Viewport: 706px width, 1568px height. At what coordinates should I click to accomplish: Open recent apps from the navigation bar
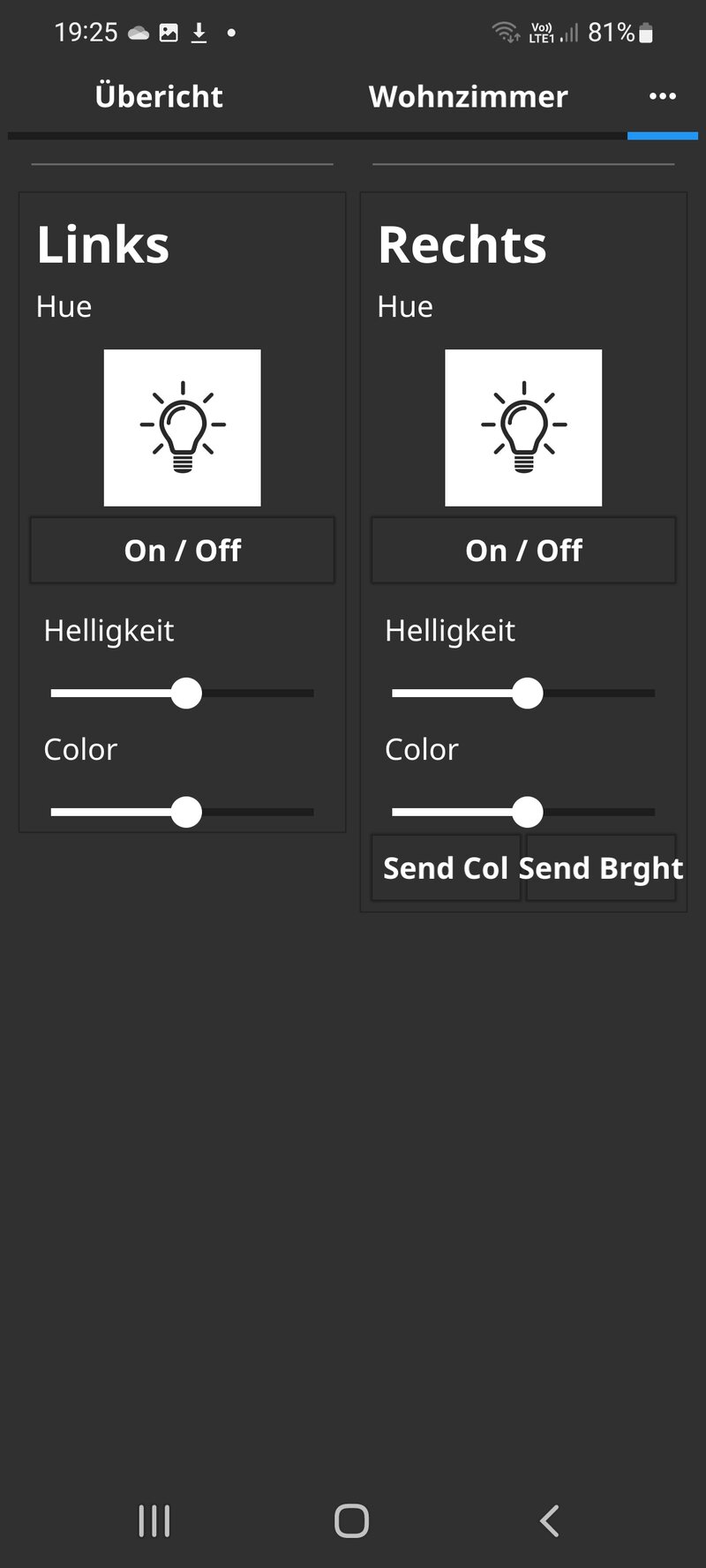click(x=154, y=1521)
